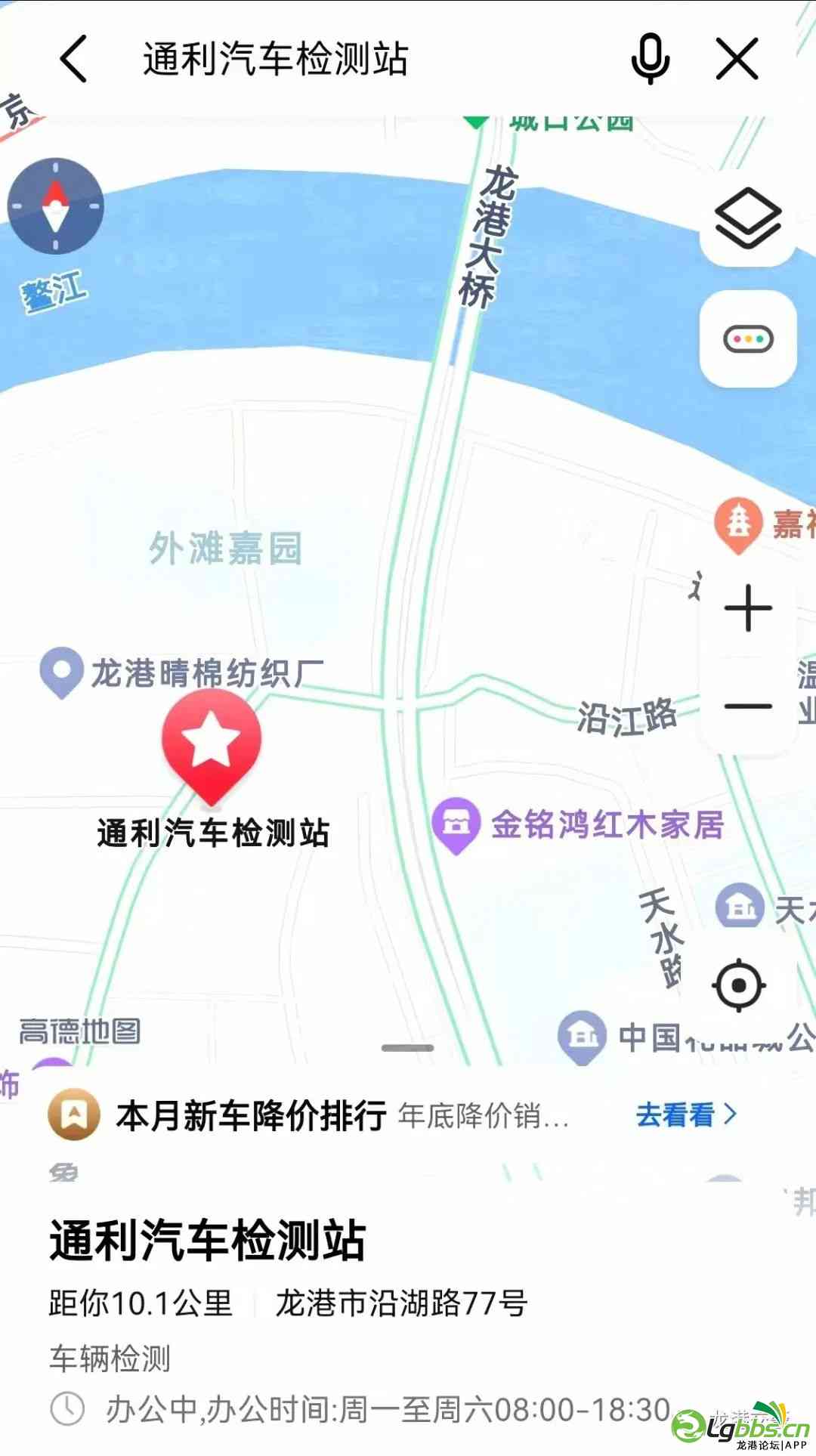Center map on my location
Image resolution: width=816 pixels, height=1456 pixels.
click(739, 985)
